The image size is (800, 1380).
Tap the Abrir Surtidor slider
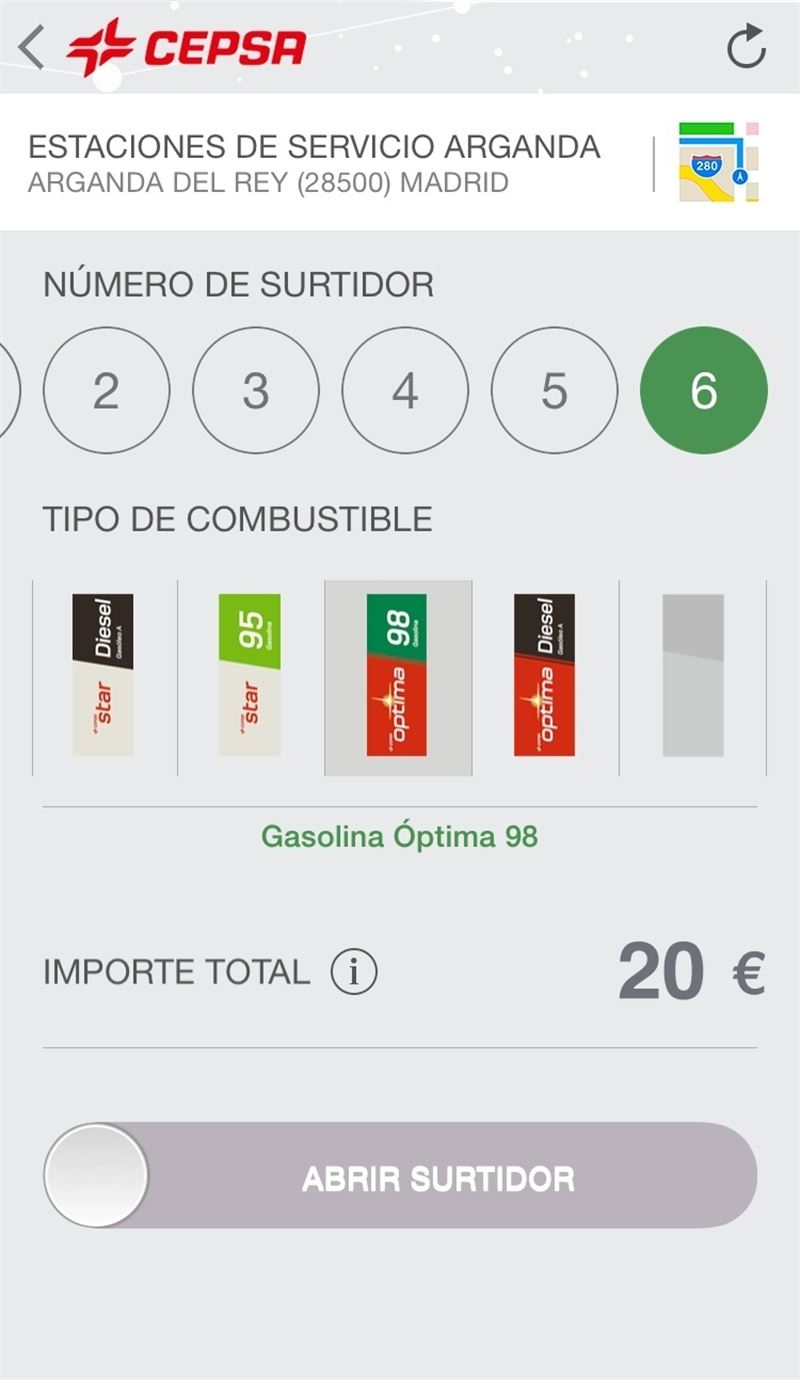coord(97,1176)
